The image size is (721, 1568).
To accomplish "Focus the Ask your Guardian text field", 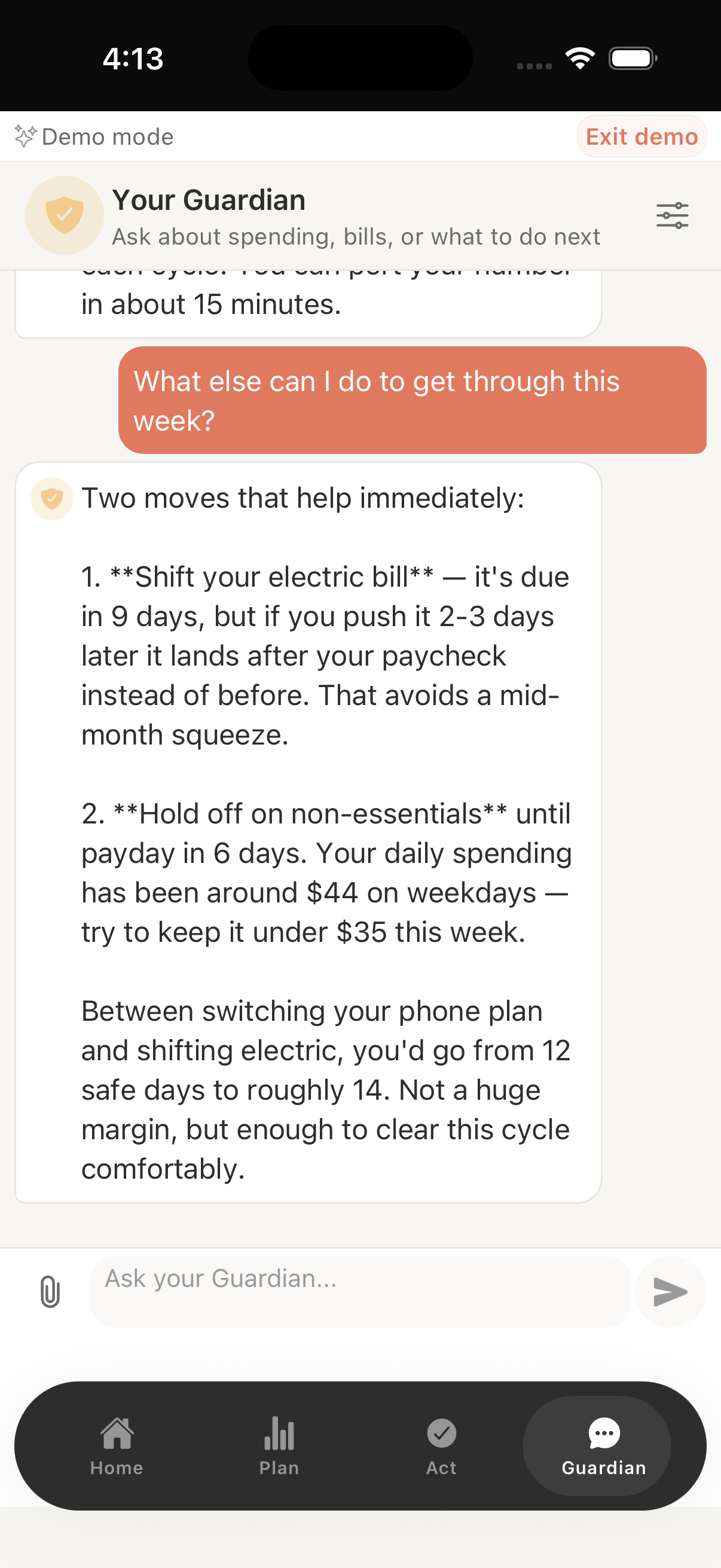I will coord(359,1291).
